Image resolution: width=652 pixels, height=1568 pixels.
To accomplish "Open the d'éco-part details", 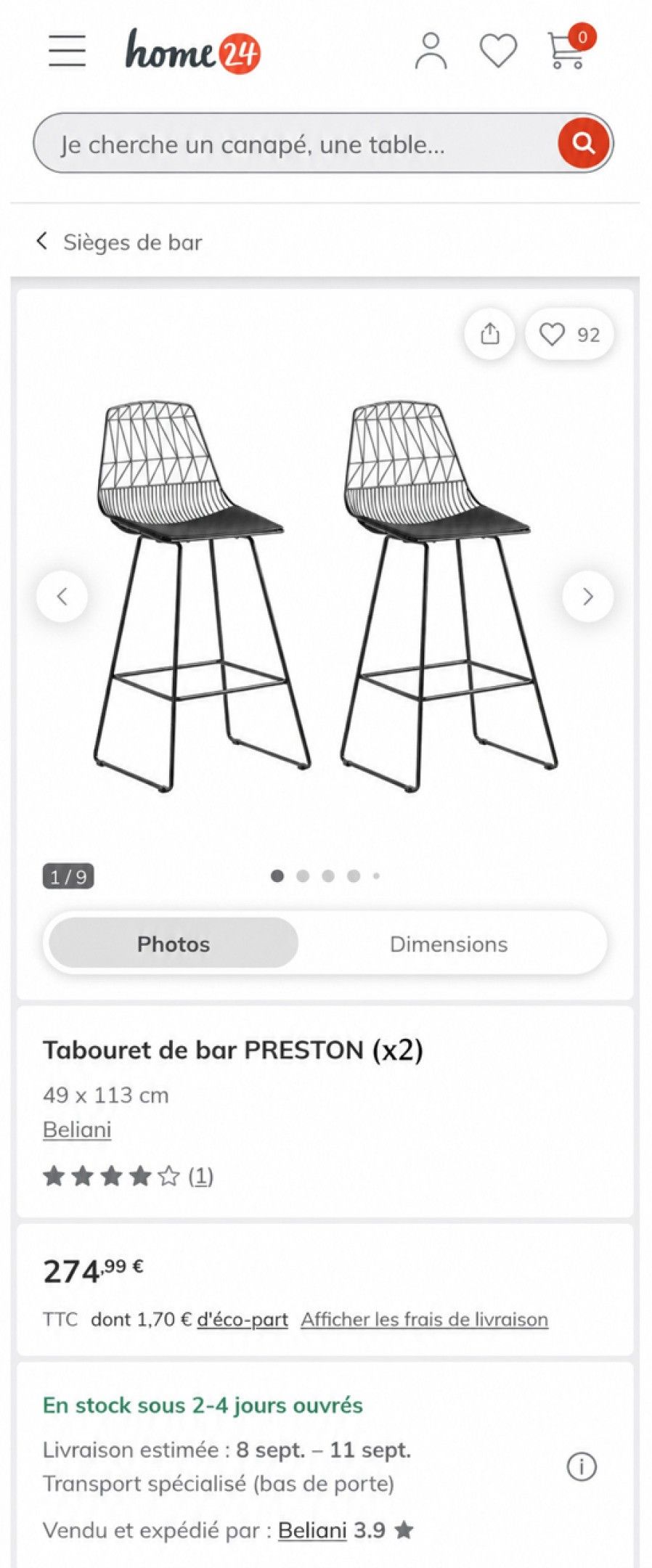I will click(243, 1319).
